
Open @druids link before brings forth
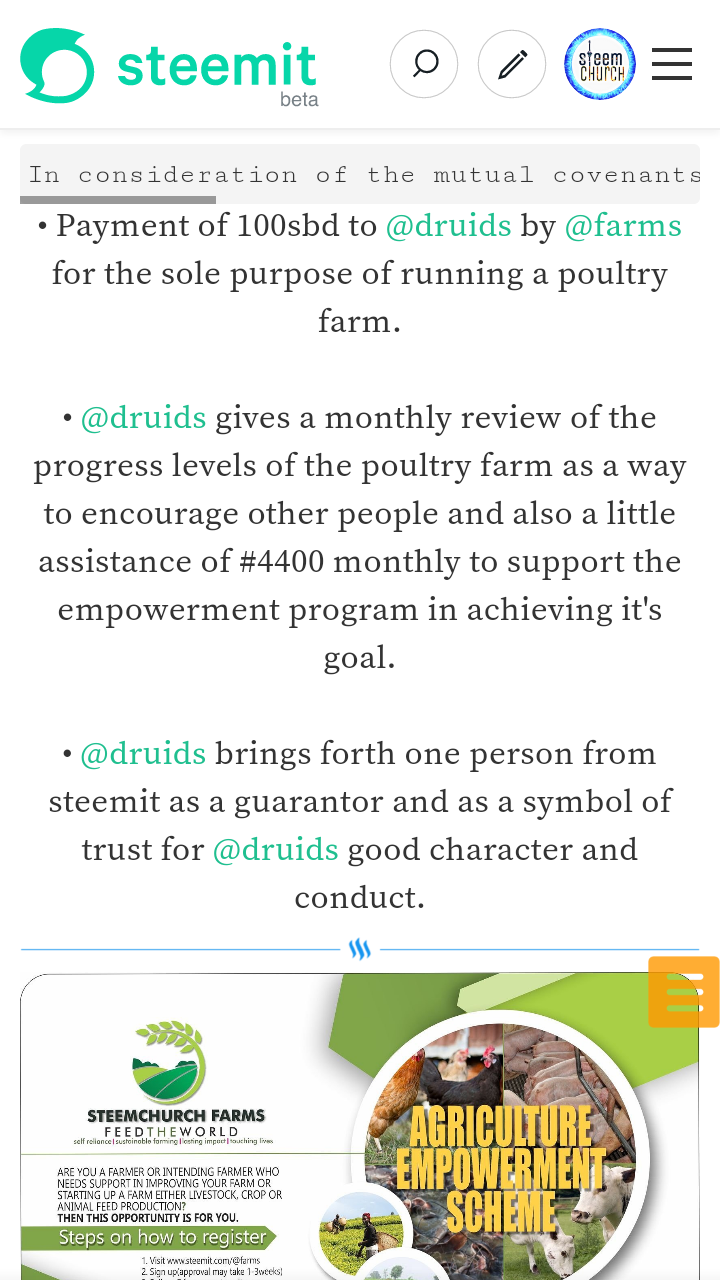click(143, 754)
